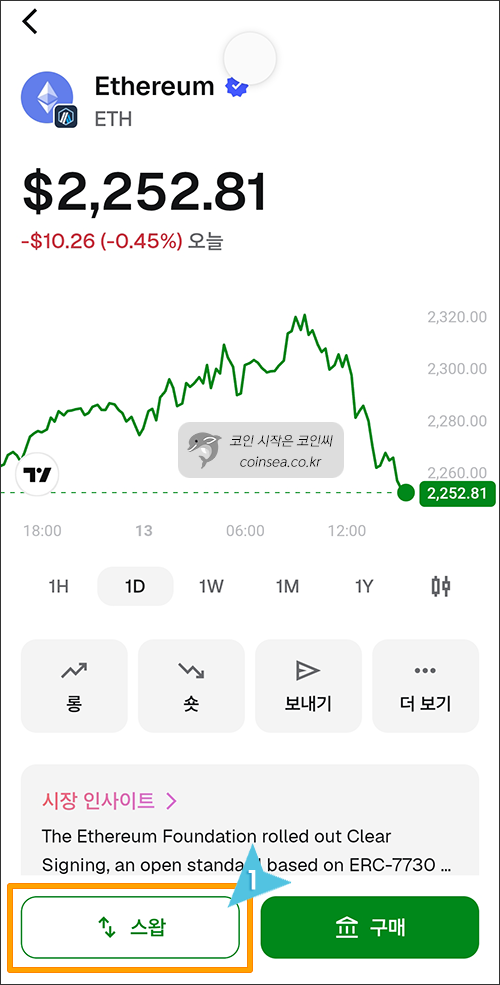500x985 pixels.
Task: Open 더 보기 for more actions
Action: (425, 686)
